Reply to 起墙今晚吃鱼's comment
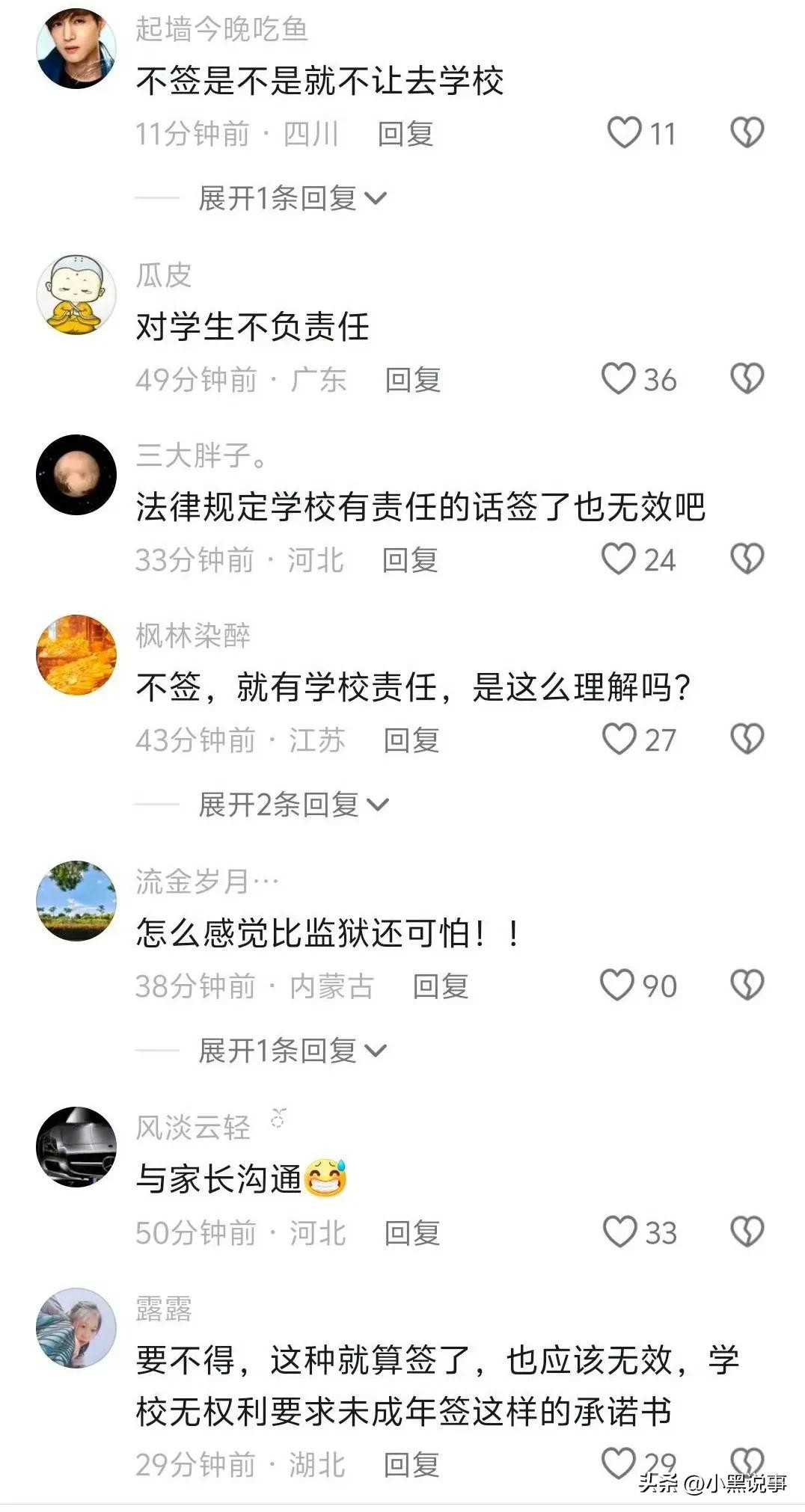 tap(405, 134)
